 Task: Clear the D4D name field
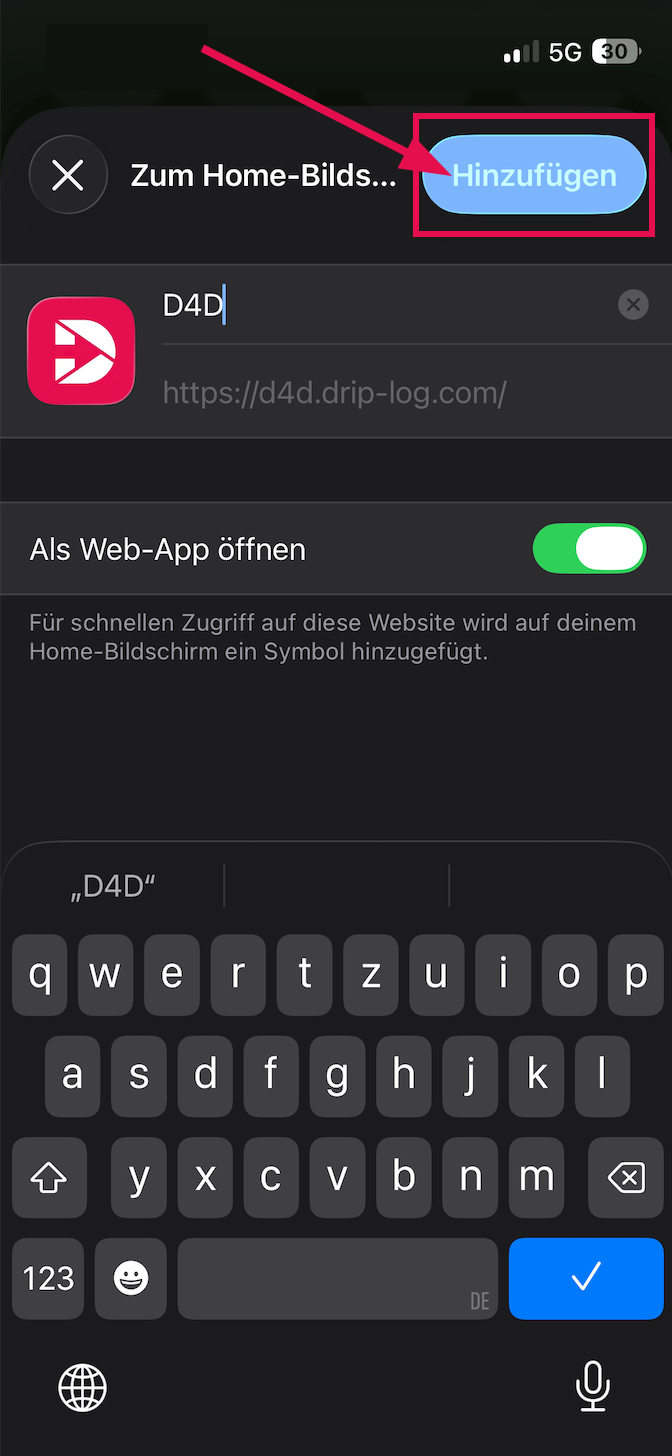632,305
